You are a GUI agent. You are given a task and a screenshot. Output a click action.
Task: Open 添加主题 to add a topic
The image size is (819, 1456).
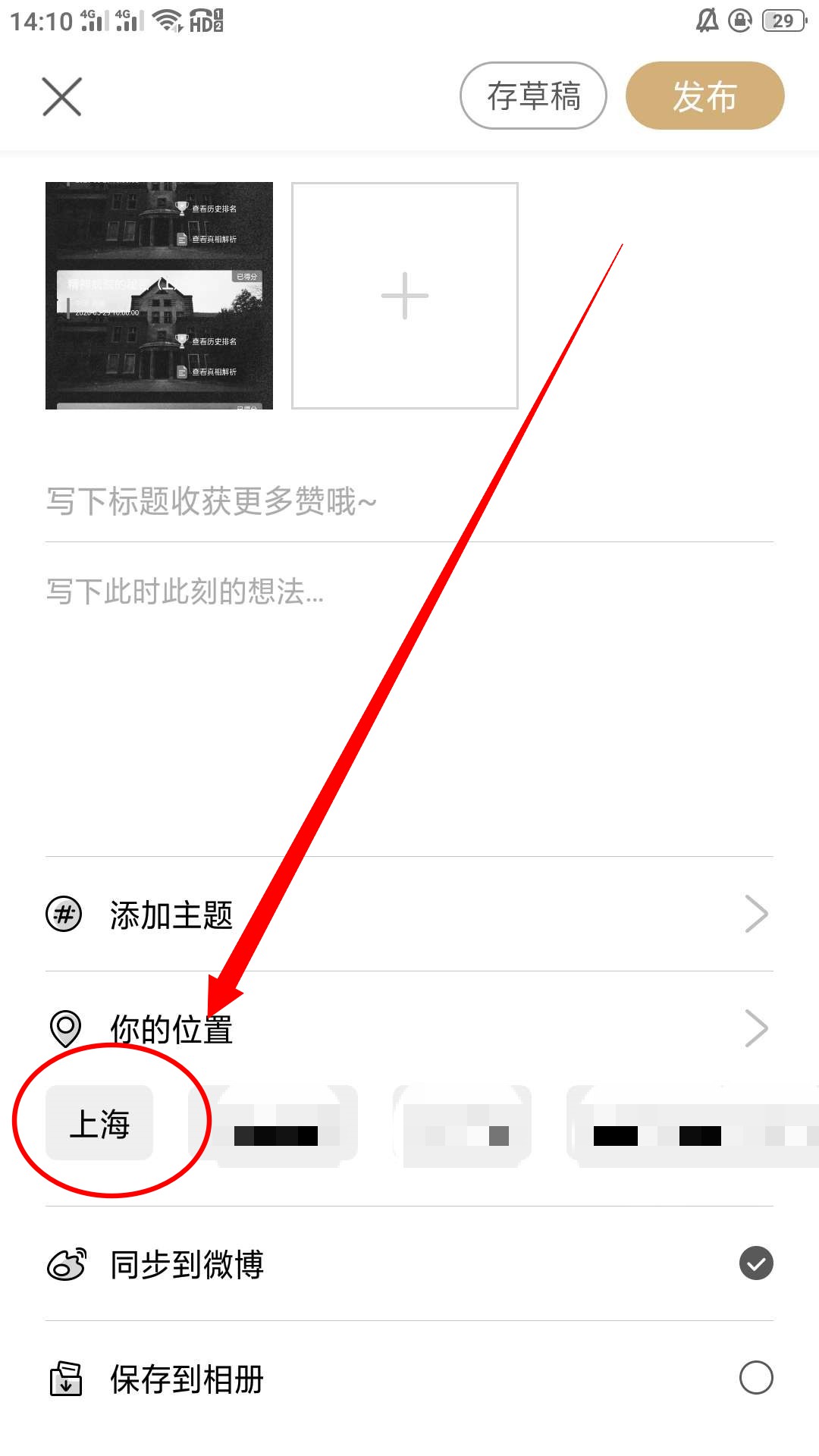click(x=409, y=915)
